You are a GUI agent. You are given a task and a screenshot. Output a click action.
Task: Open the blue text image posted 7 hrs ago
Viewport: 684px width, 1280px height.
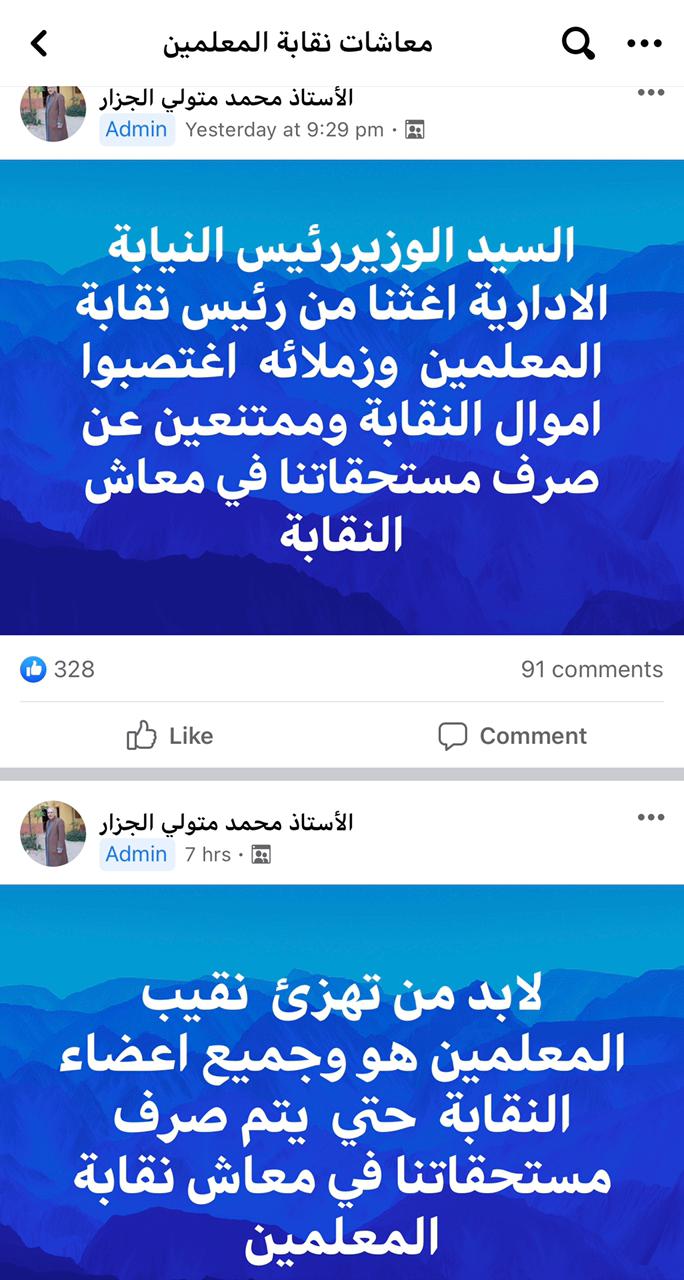coord(342,1080)
